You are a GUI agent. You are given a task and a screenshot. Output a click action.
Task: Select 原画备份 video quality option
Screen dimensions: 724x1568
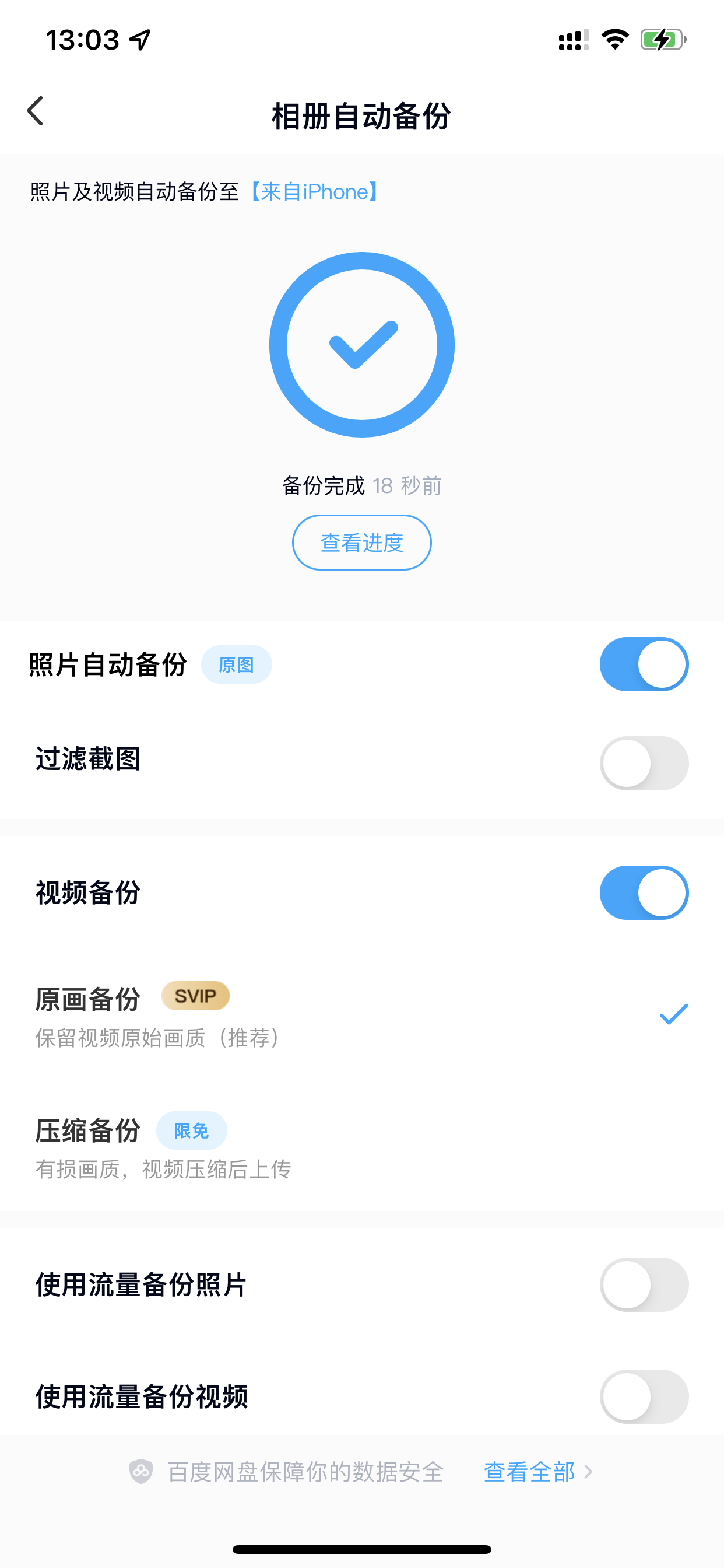(361, 1014)
